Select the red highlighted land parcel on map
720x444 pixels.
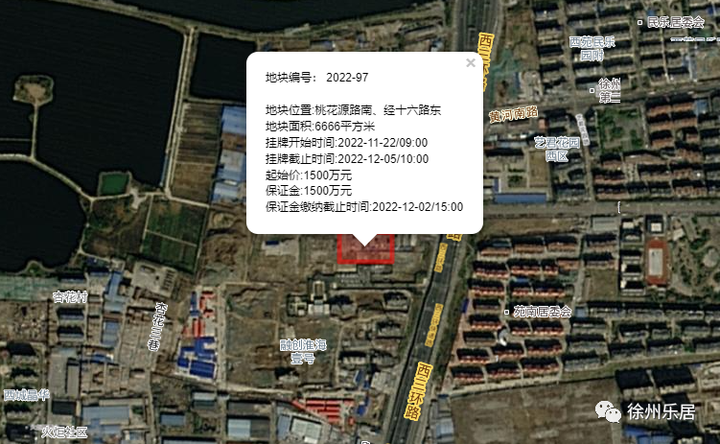pos(366,249)
